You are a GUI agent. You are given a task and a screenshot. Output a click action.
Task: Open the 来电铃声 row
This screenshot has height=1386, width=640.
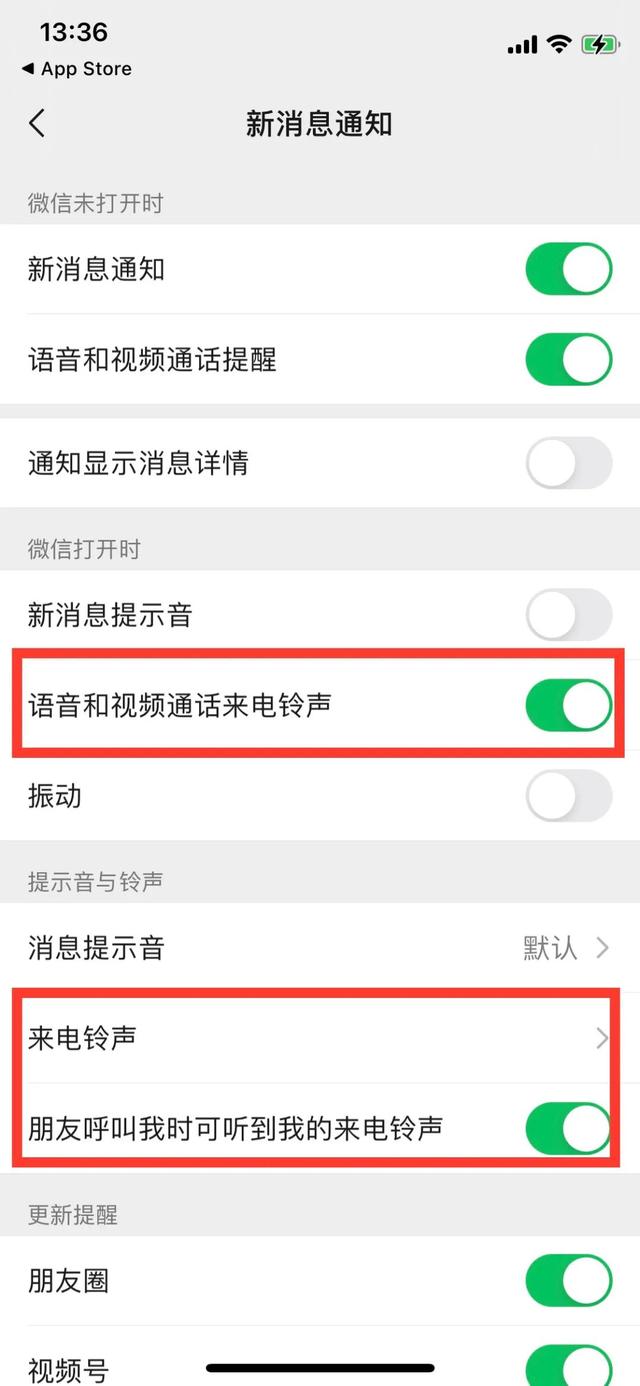pos(320,1038)
